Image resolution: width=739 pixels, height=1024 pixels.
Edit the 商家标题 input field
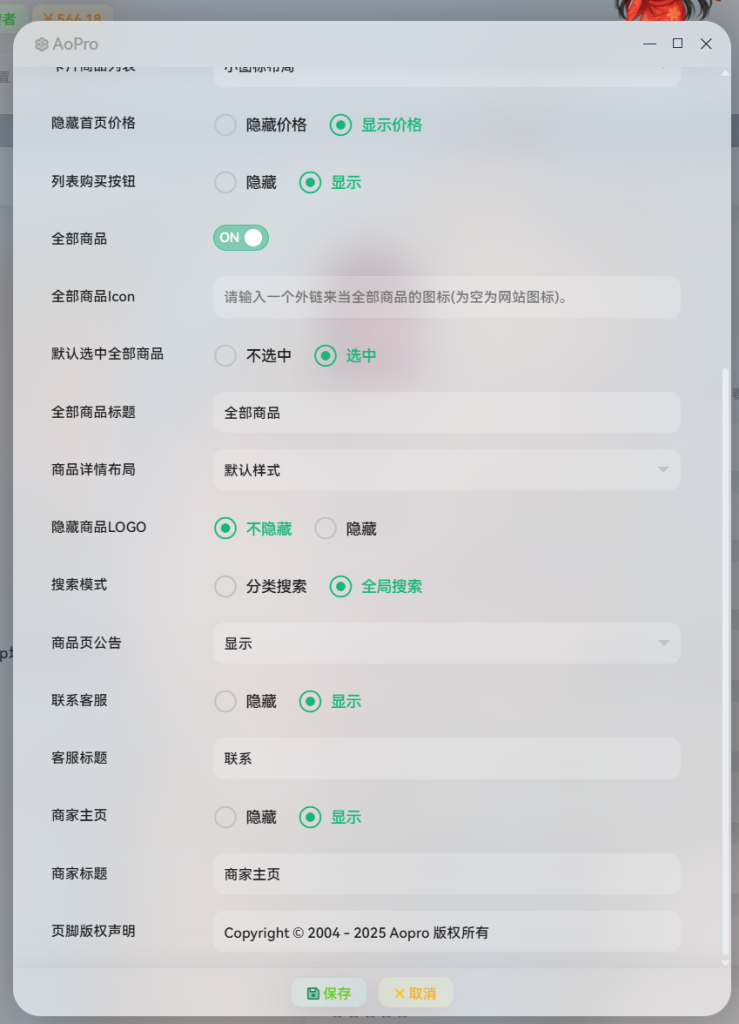click(x=446, y=874)
